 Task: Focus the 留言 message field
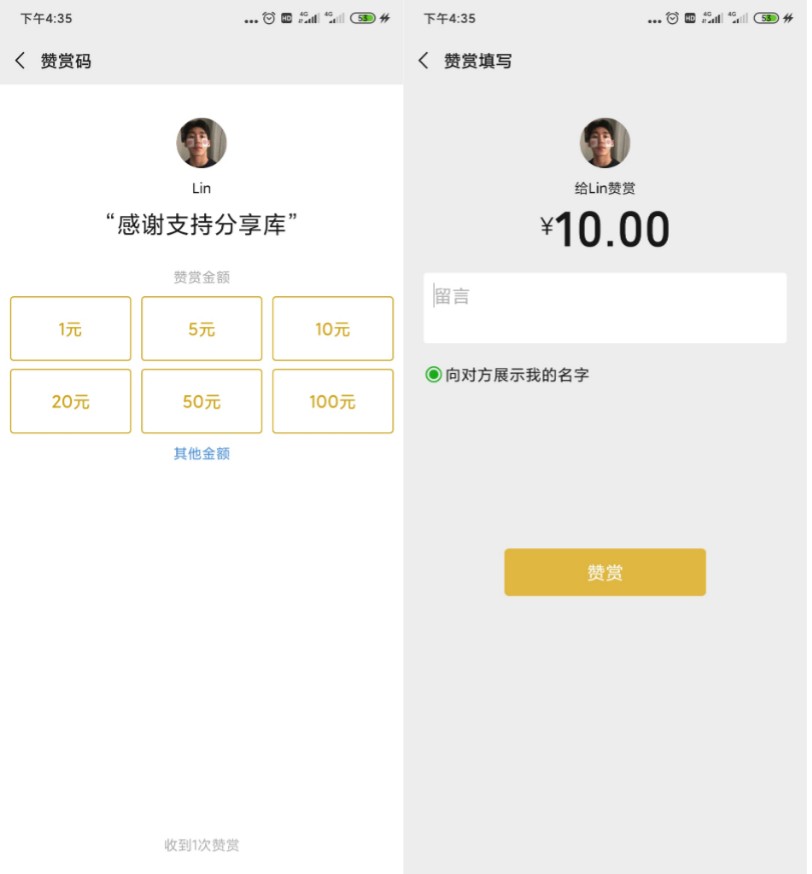[x=604, y=308]
